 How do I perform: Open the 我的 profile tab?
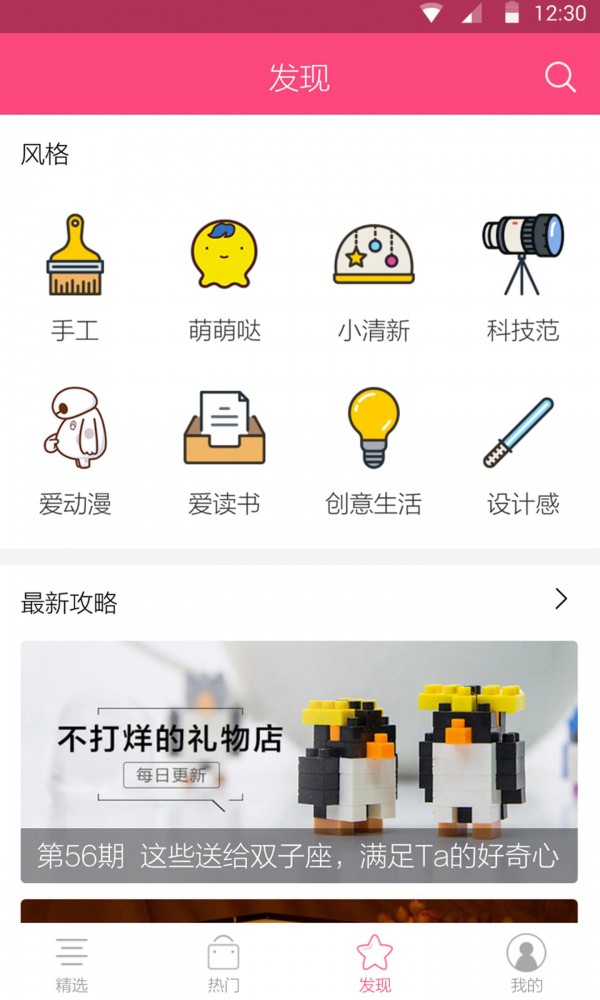coord(526,964)
